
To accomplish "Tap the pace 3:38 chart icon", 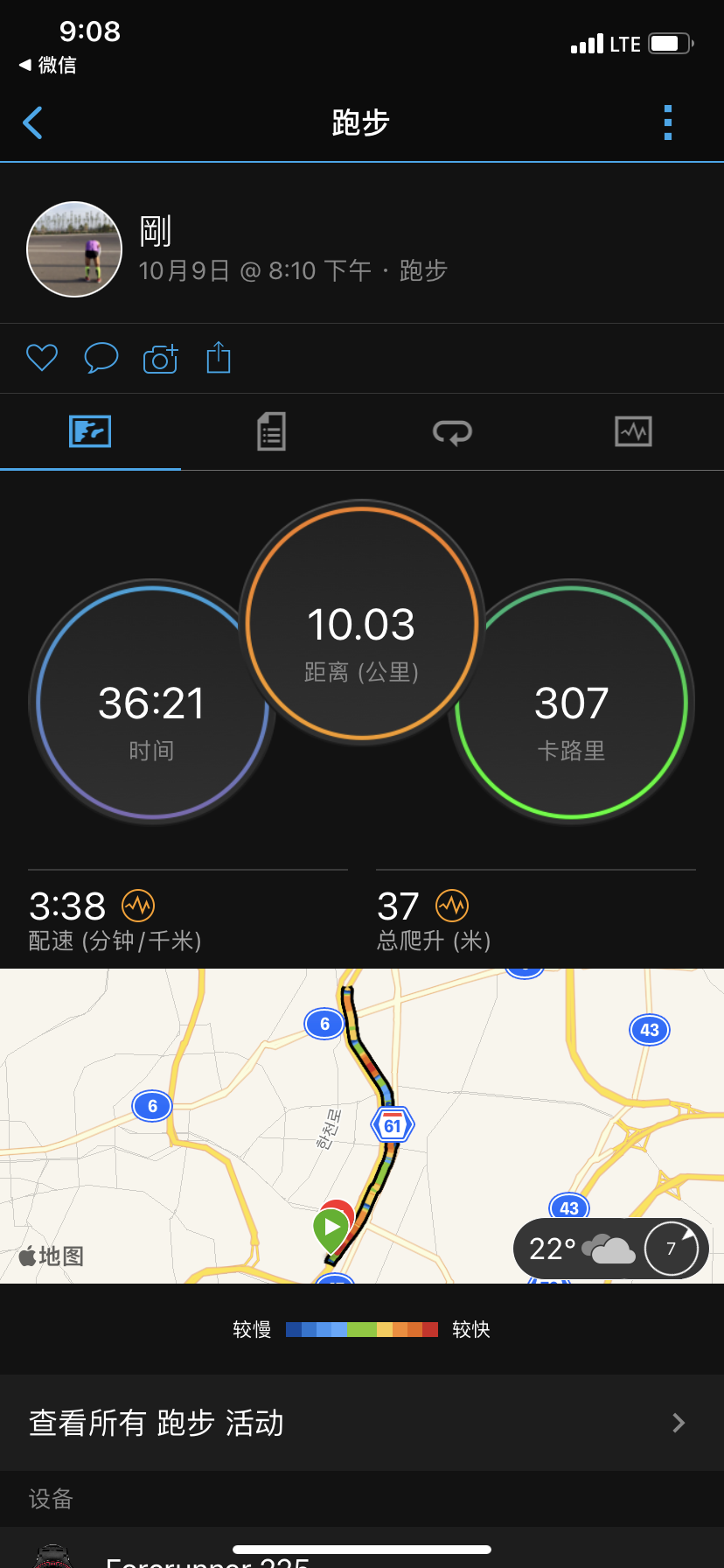I will click(138, 906).
